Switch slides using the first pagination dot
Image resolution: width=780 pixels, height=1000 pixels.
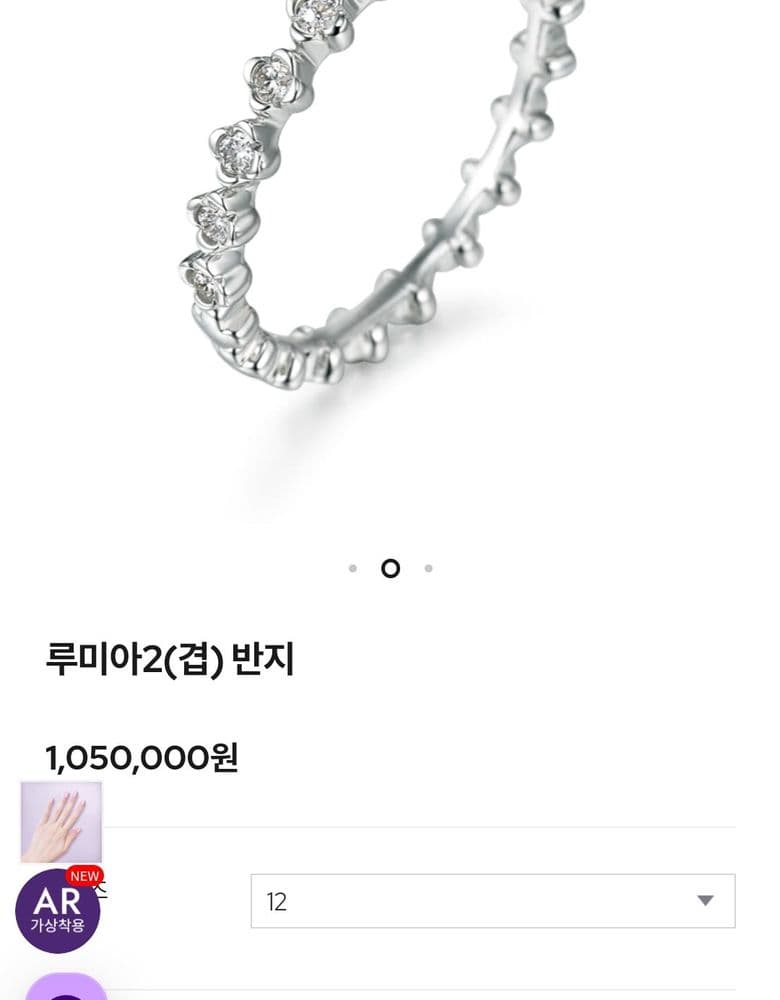(354, 568)
